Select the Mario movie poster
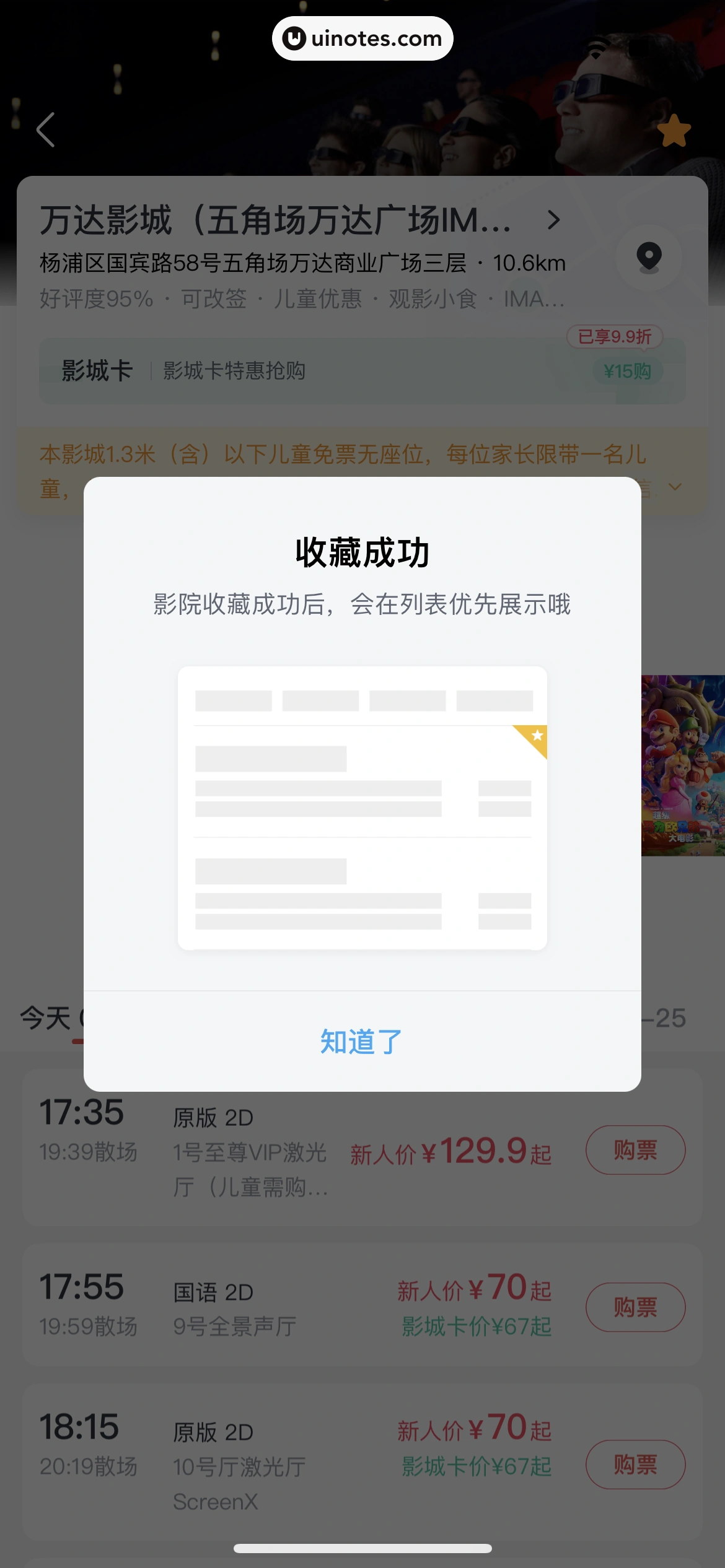The image size is (725, 1568). point(682,765)
